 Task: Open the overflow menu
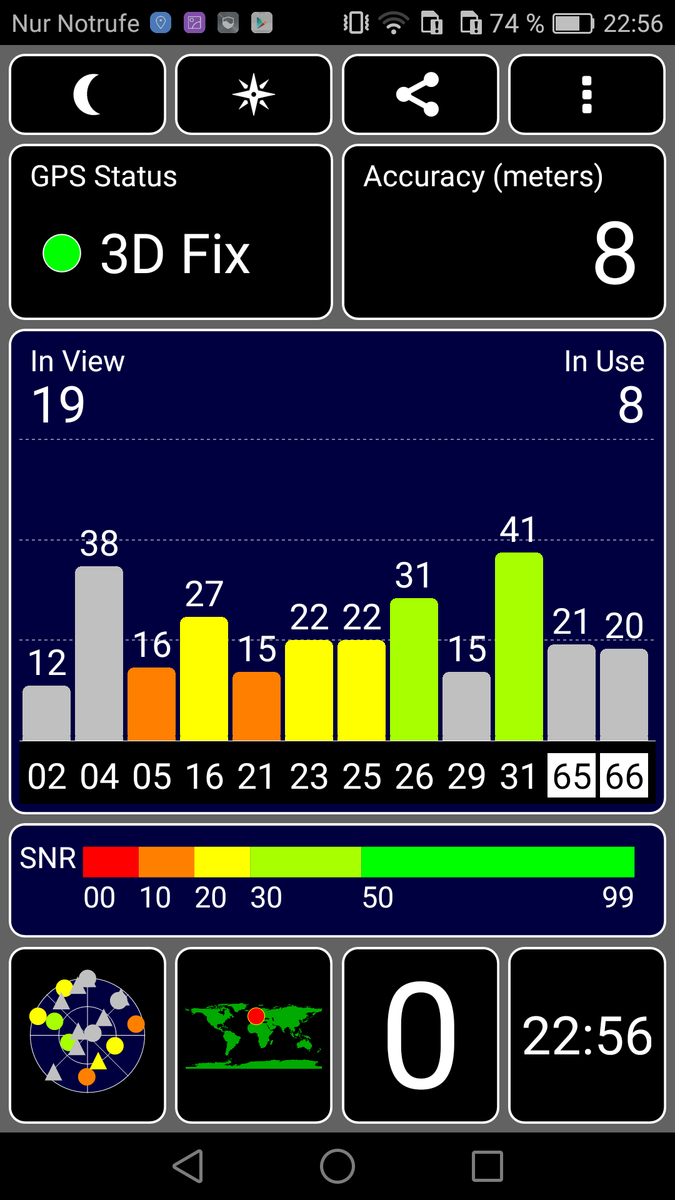tap(587, 95)
